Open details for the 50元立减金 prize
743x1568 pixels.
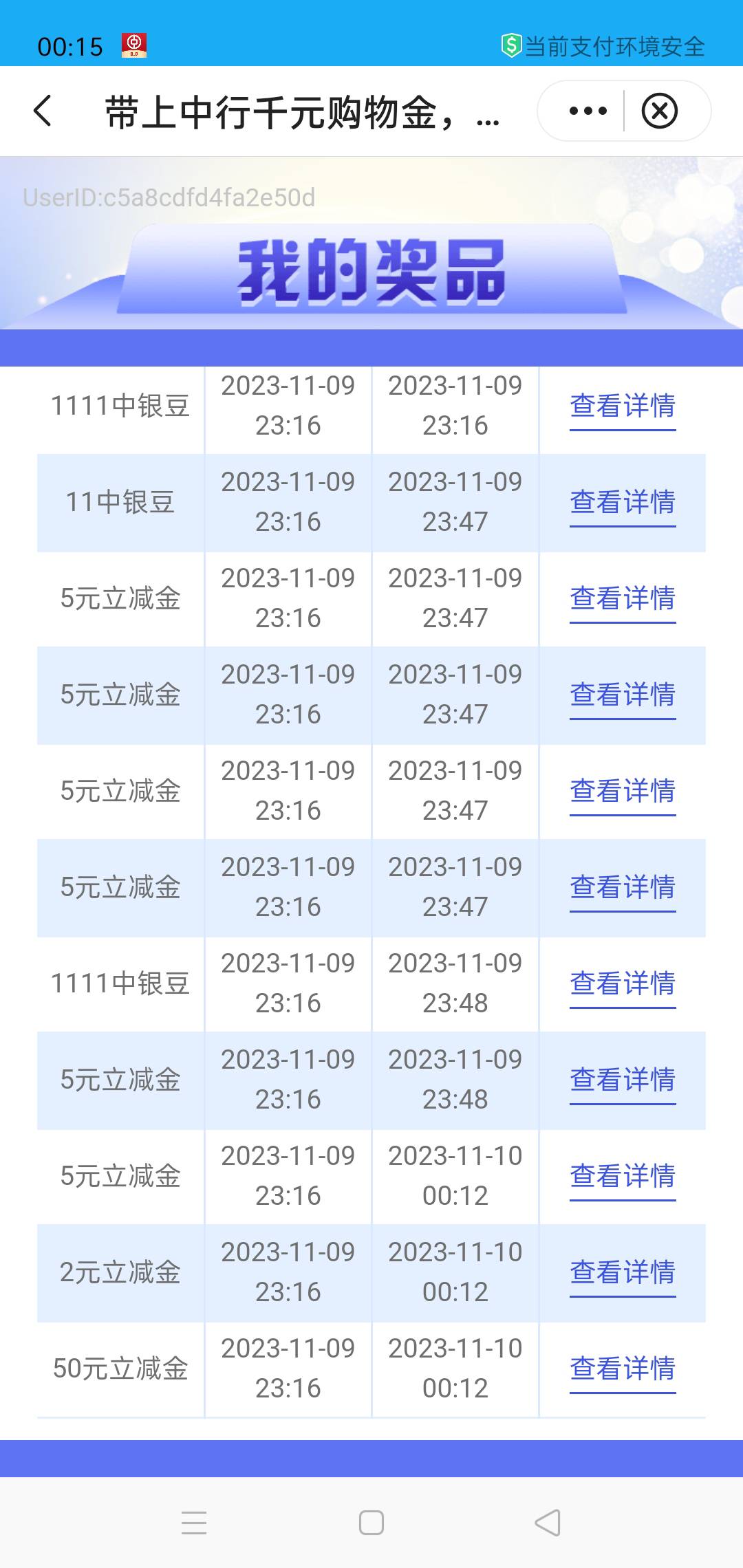[x=623, y=1369]
